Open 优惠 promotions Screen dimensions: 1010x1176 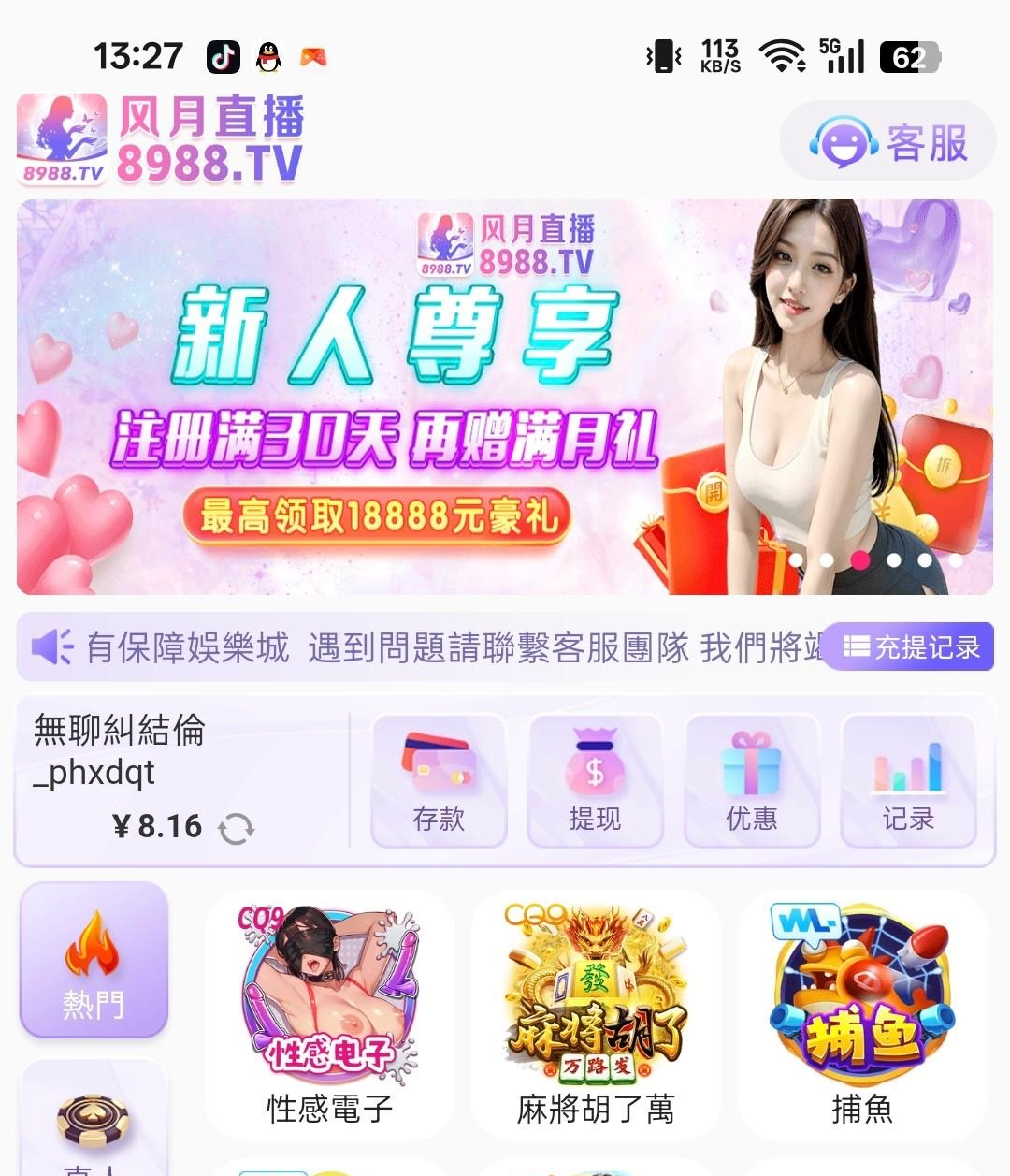click(751, 781)
